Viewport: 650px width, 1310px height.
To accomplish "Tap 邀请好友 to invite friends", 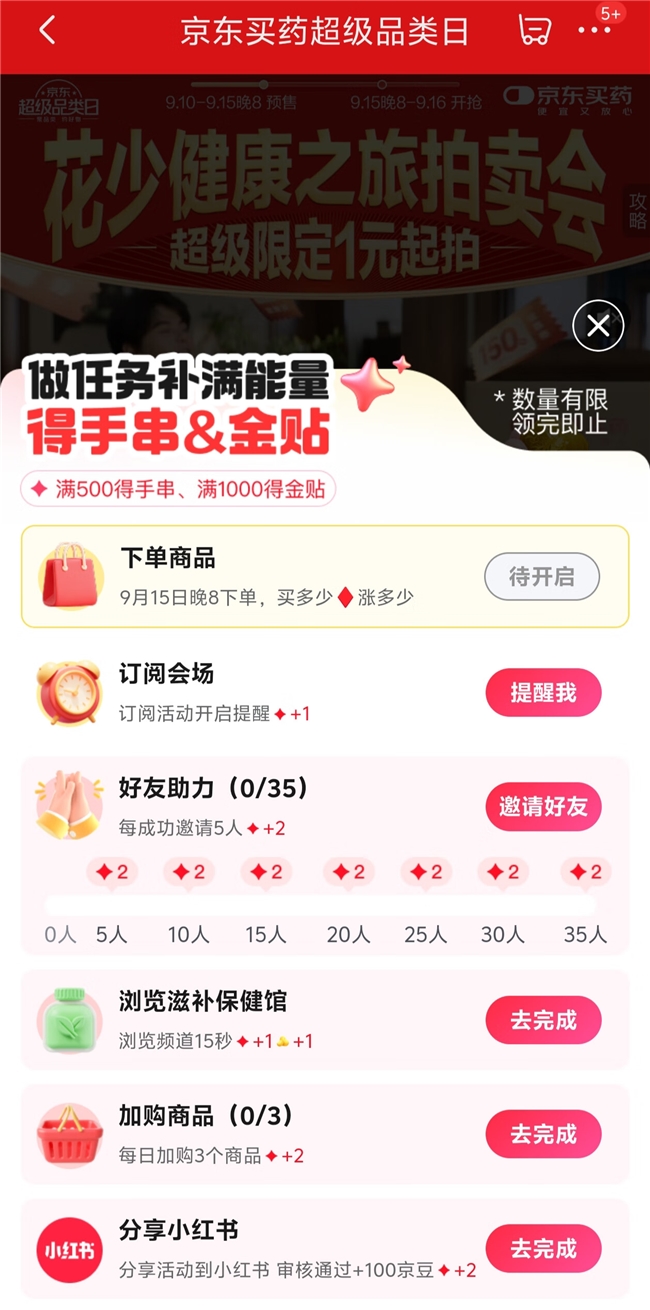I will coord(543,807).
